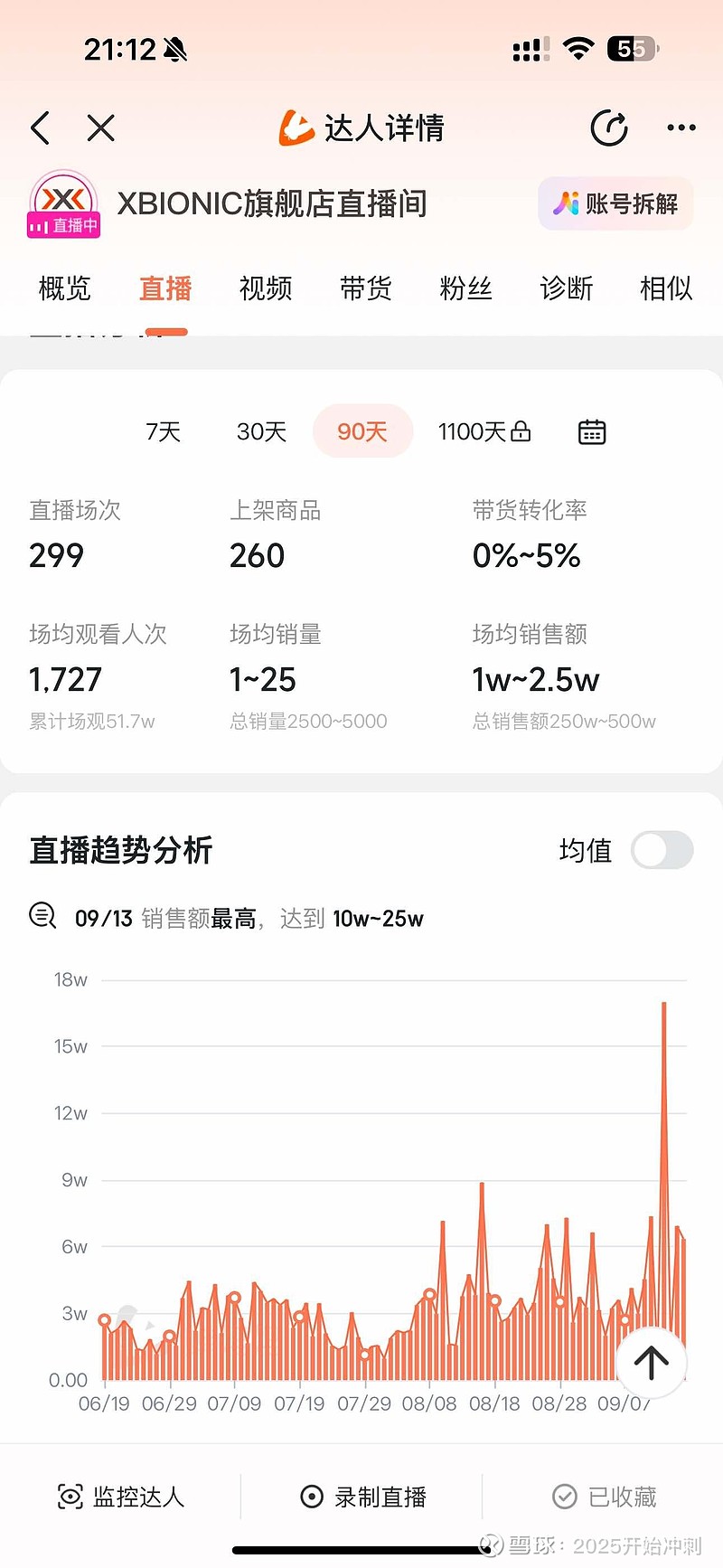
Task: Tap the scroll-to-top arrow button
Action: point(651,1361)
